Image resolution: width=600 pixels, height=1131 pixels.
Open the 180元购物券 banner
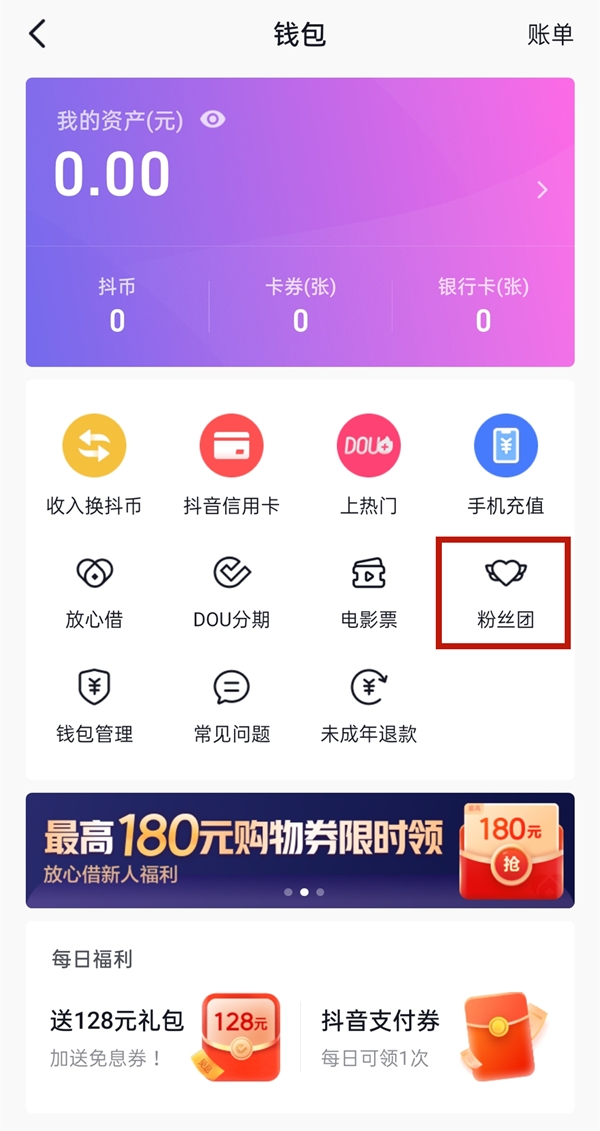300,850
